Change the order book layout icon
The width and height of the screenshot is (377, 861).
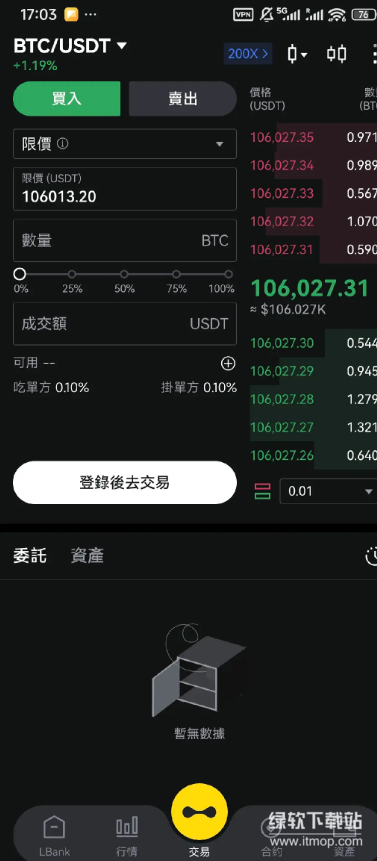[262, 491]
